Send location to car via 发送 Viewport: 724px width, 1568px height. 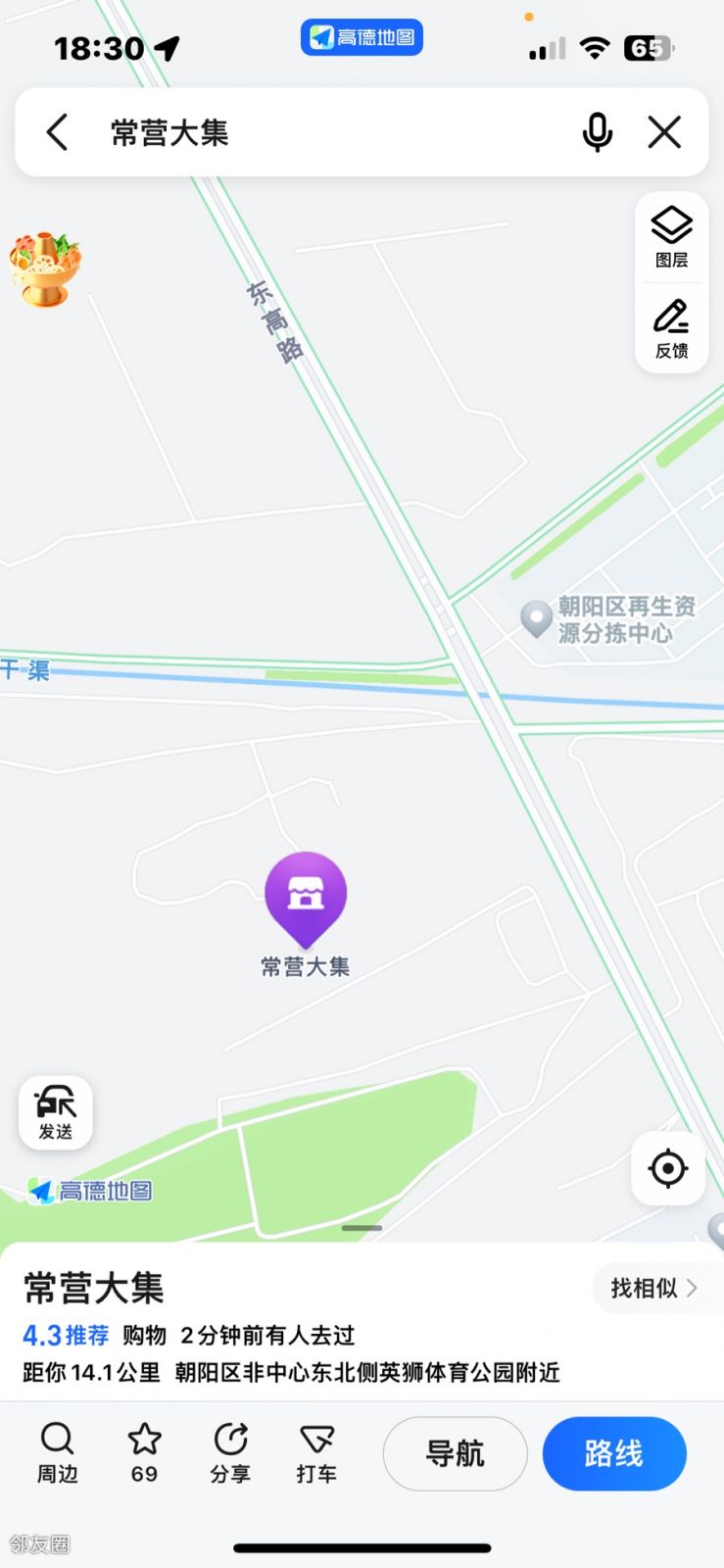pyautogui.click(x=56, y=1112)
